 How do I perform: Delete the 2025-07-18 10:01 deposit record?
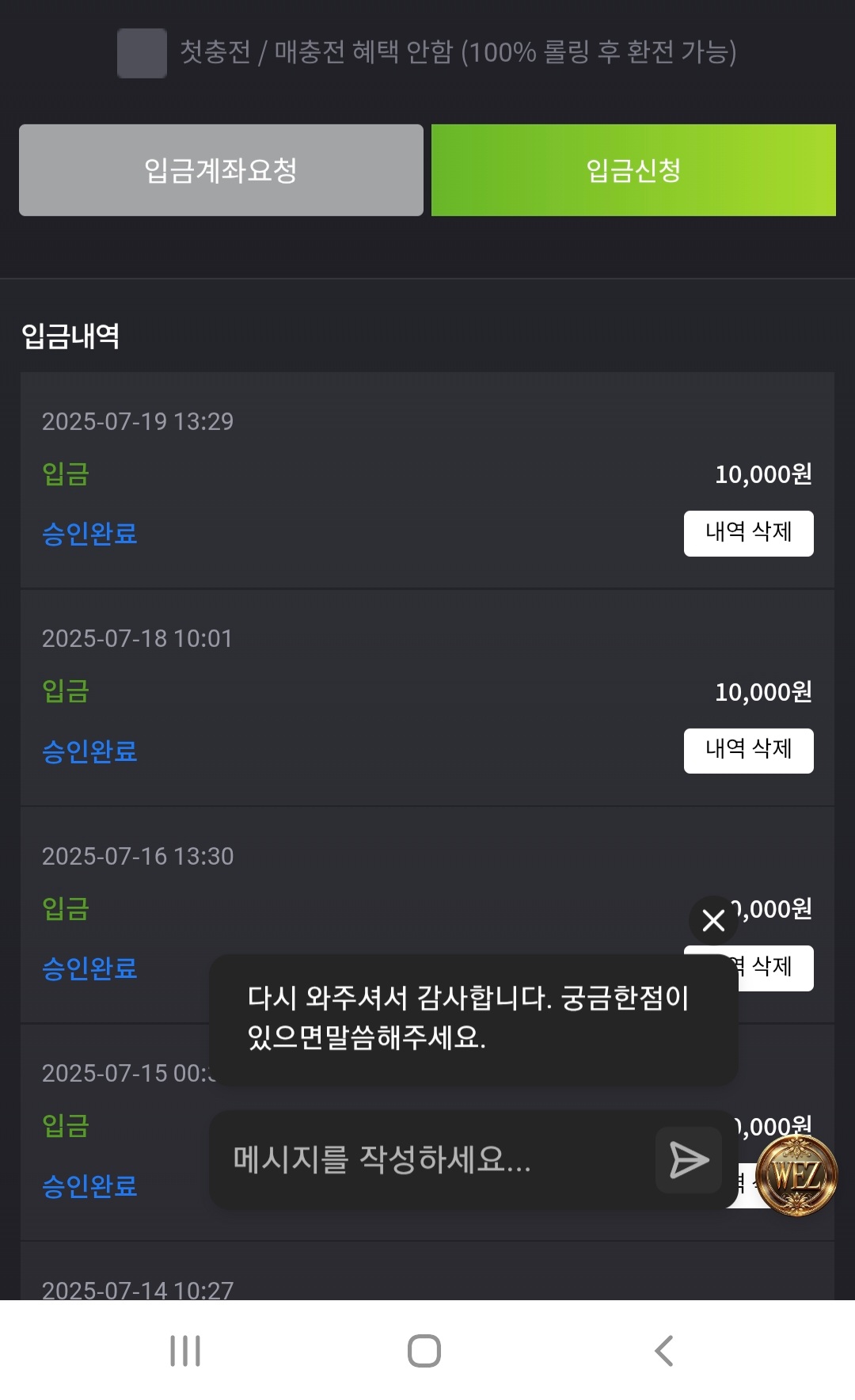[748, 751]
